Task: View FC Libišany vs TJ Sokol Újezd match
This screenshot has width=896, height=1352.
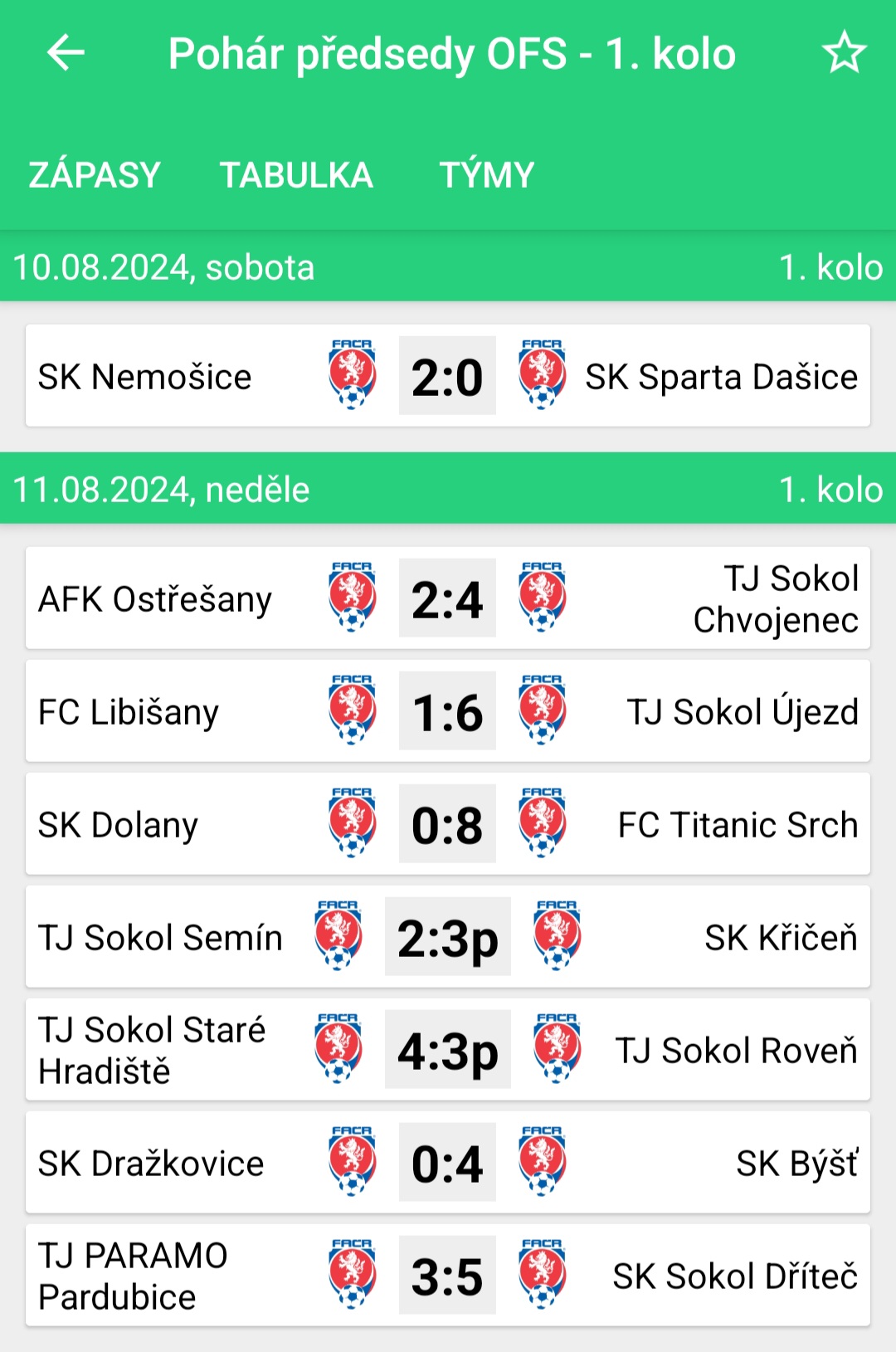Action: (447, 711)
